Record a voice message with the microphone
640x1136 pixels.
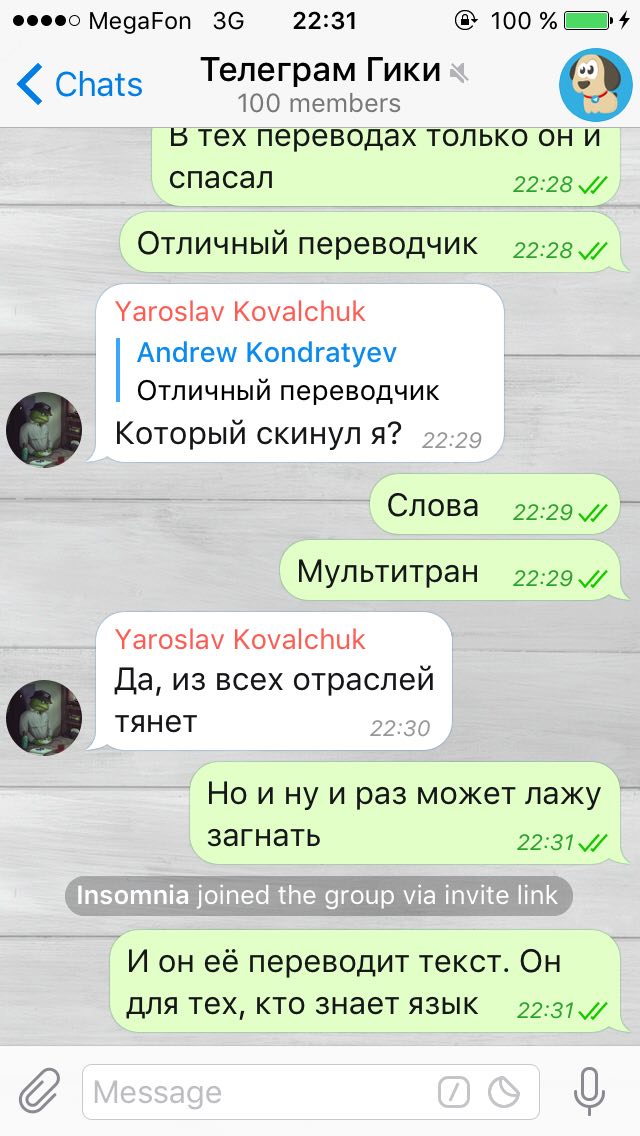click(590, 1091)
